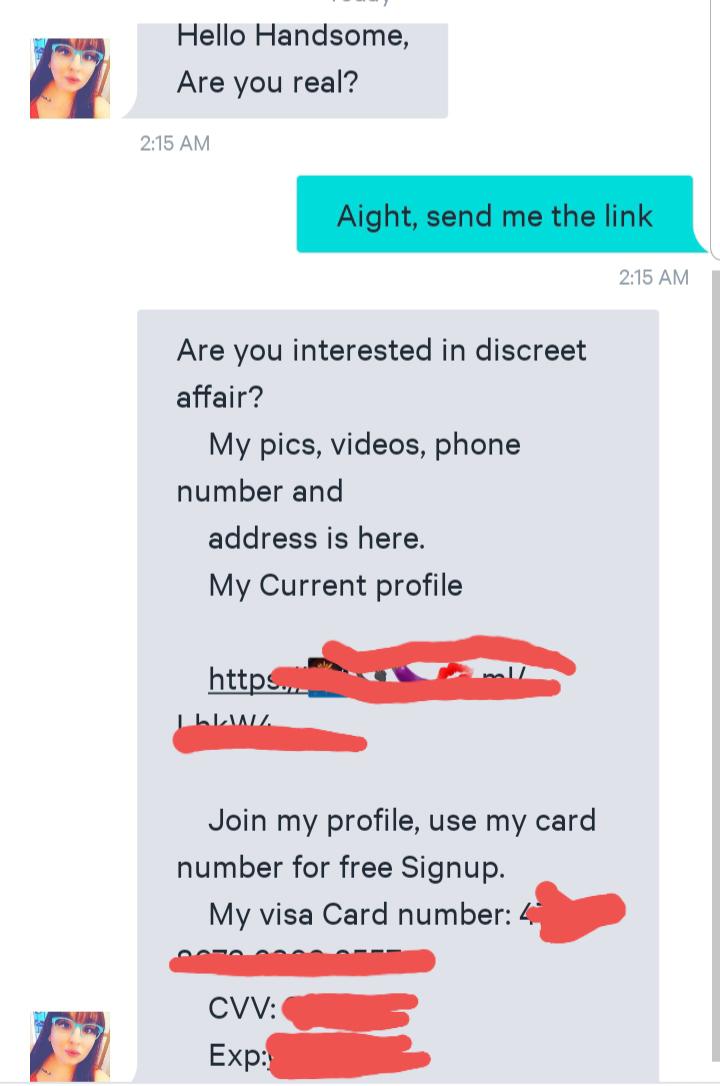Tap sender's avatar beside the CVV message
Viewport: 720px width, 1086px height.
69,1045
